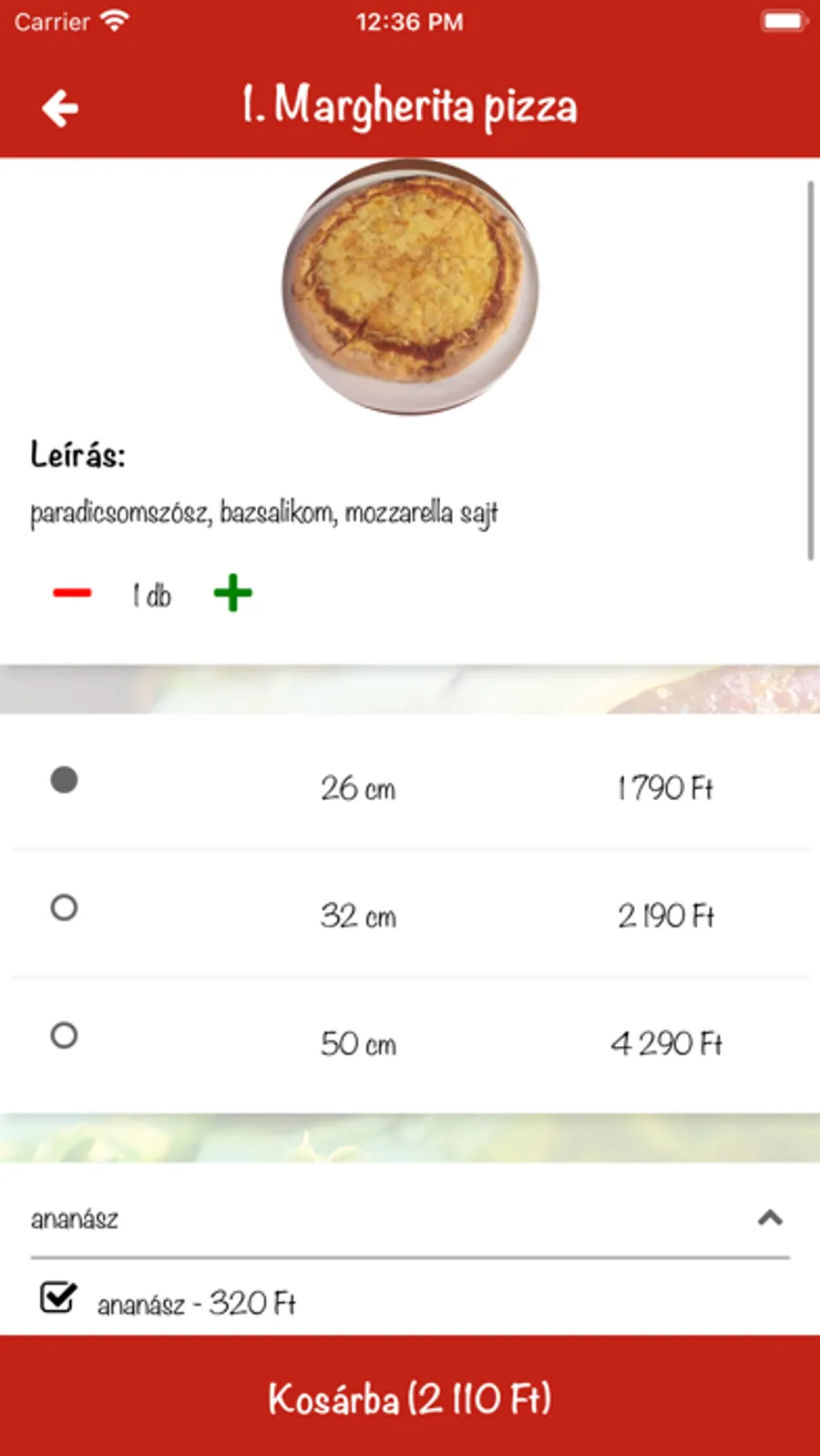Go back using the arrow icon
Screen dimensions: 820x1456
click(x=60, y=108)
